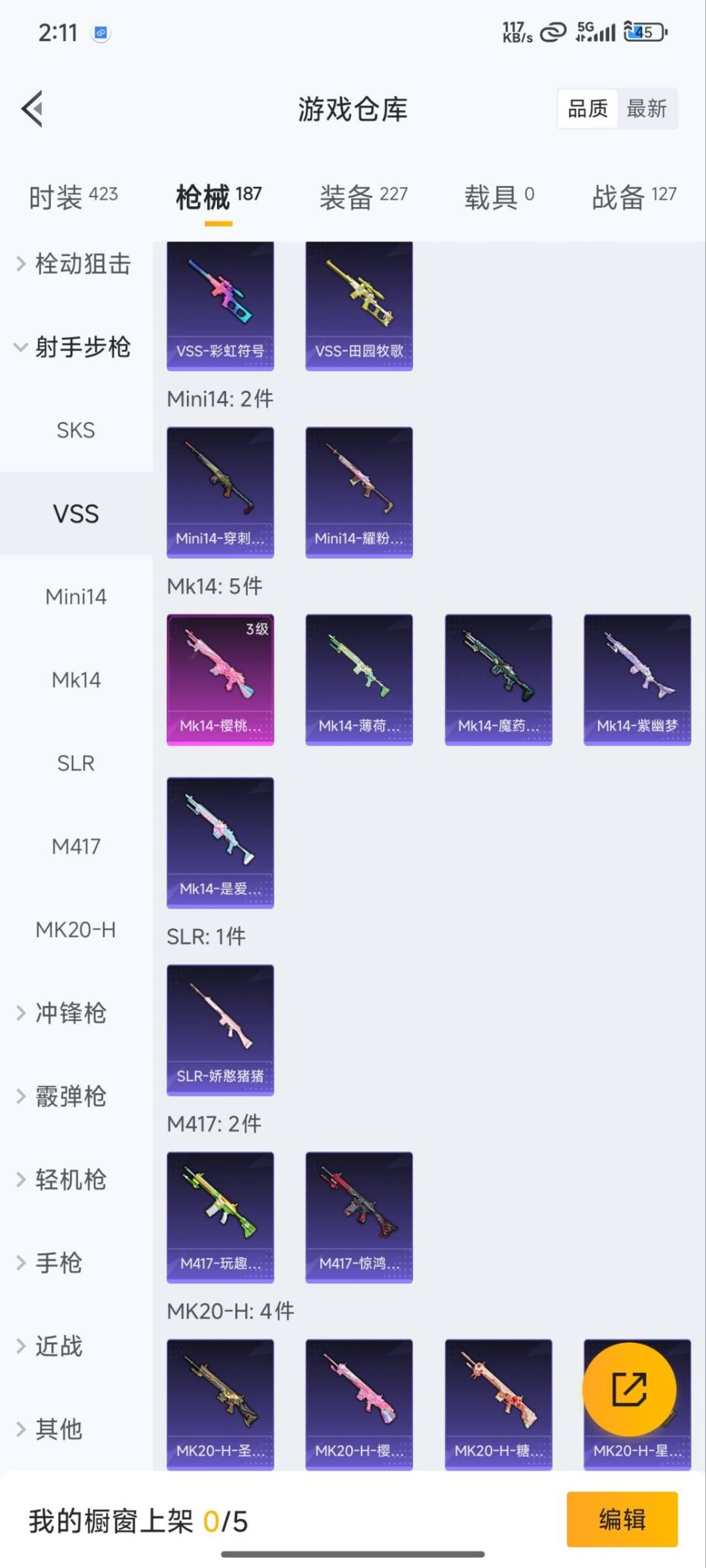
Task: Open the VSS-彩虹符号 skin
Action: point(220,306)
